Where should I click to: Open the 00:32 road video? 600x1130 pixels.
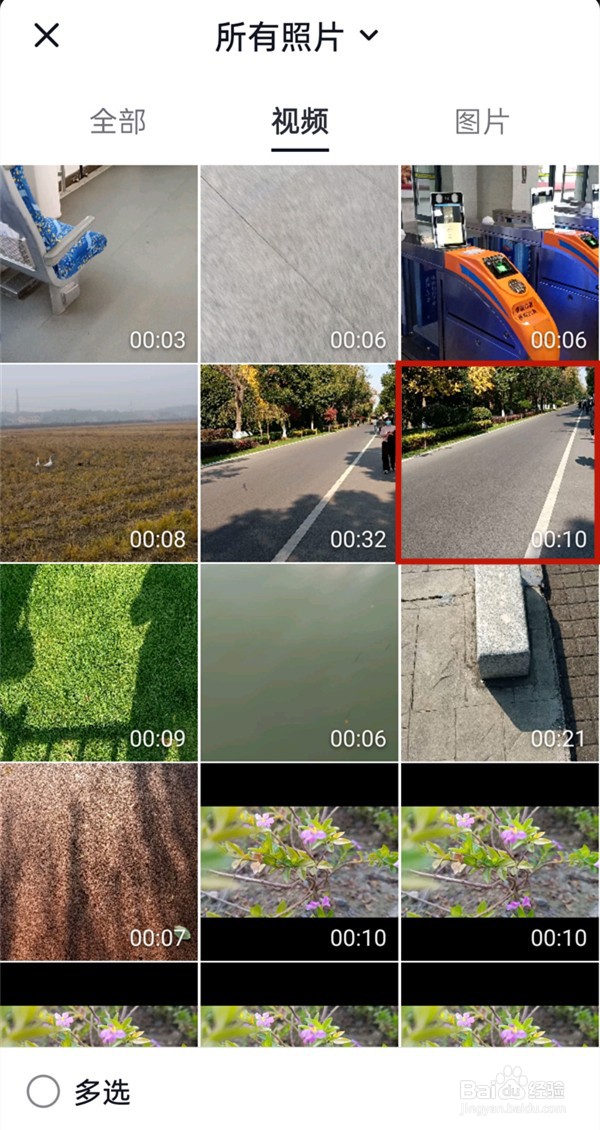point(299,463)
